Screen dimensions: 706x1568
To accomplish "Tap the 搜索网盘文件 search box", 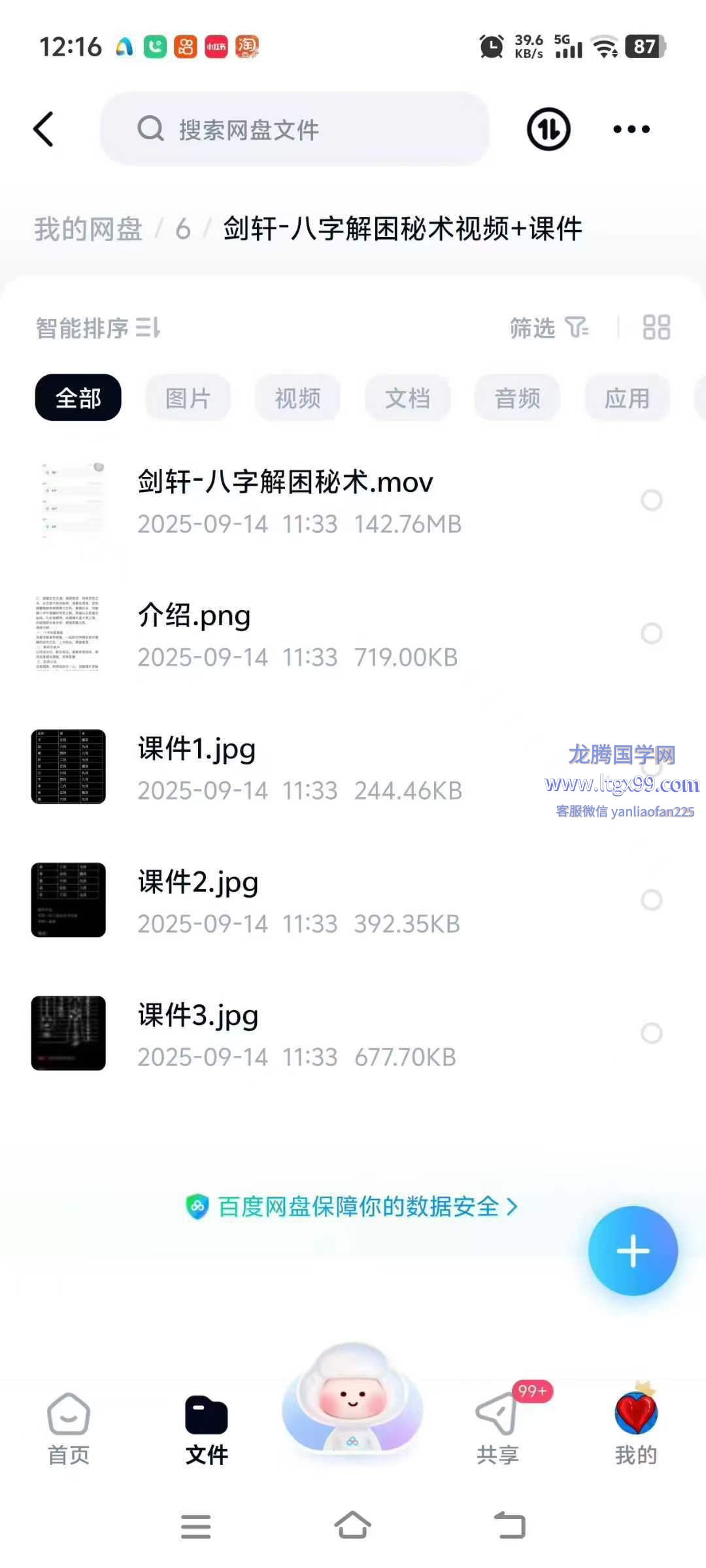I will point(294,129).
